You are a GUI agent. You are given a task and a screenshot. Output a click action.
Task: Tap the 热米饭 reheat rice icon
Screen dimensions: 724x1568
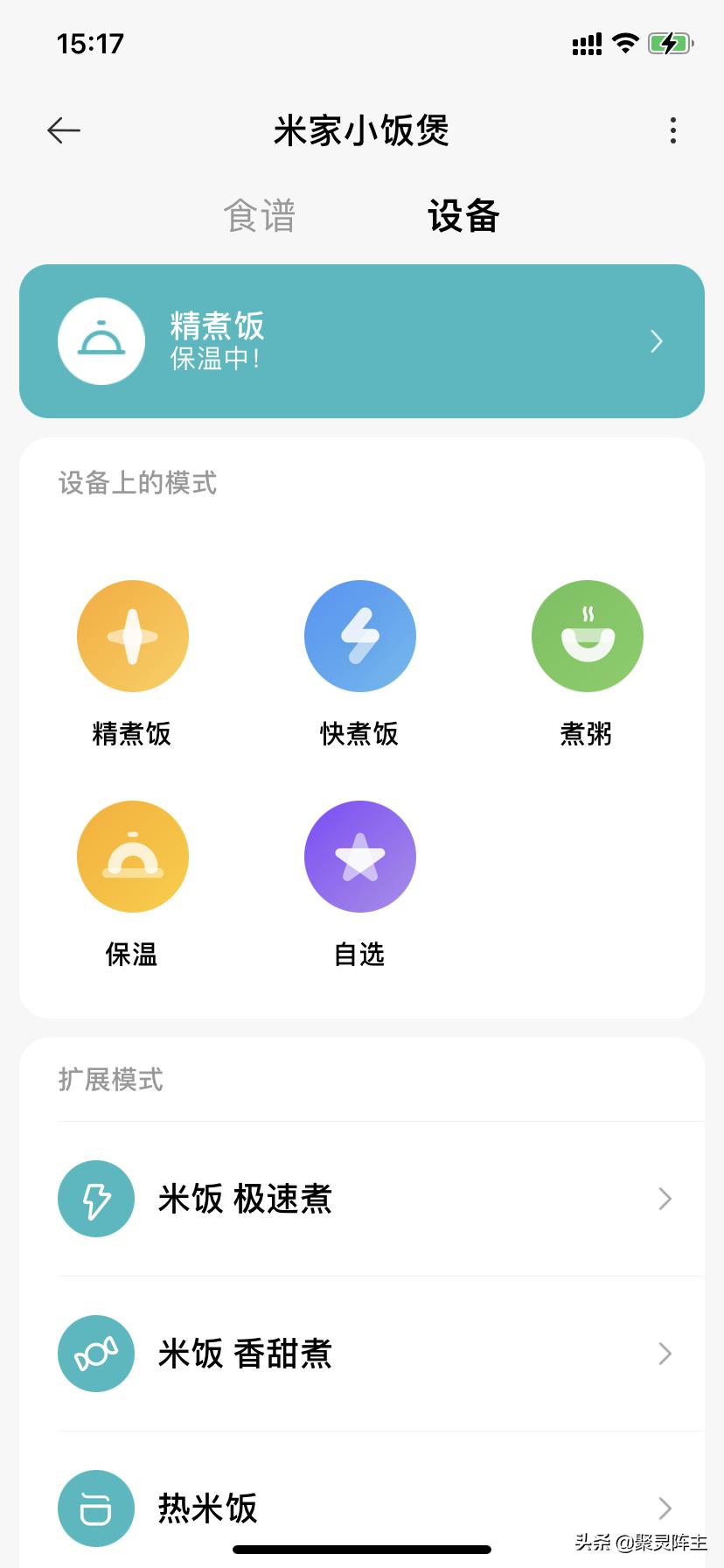[x=96, y=1507]
